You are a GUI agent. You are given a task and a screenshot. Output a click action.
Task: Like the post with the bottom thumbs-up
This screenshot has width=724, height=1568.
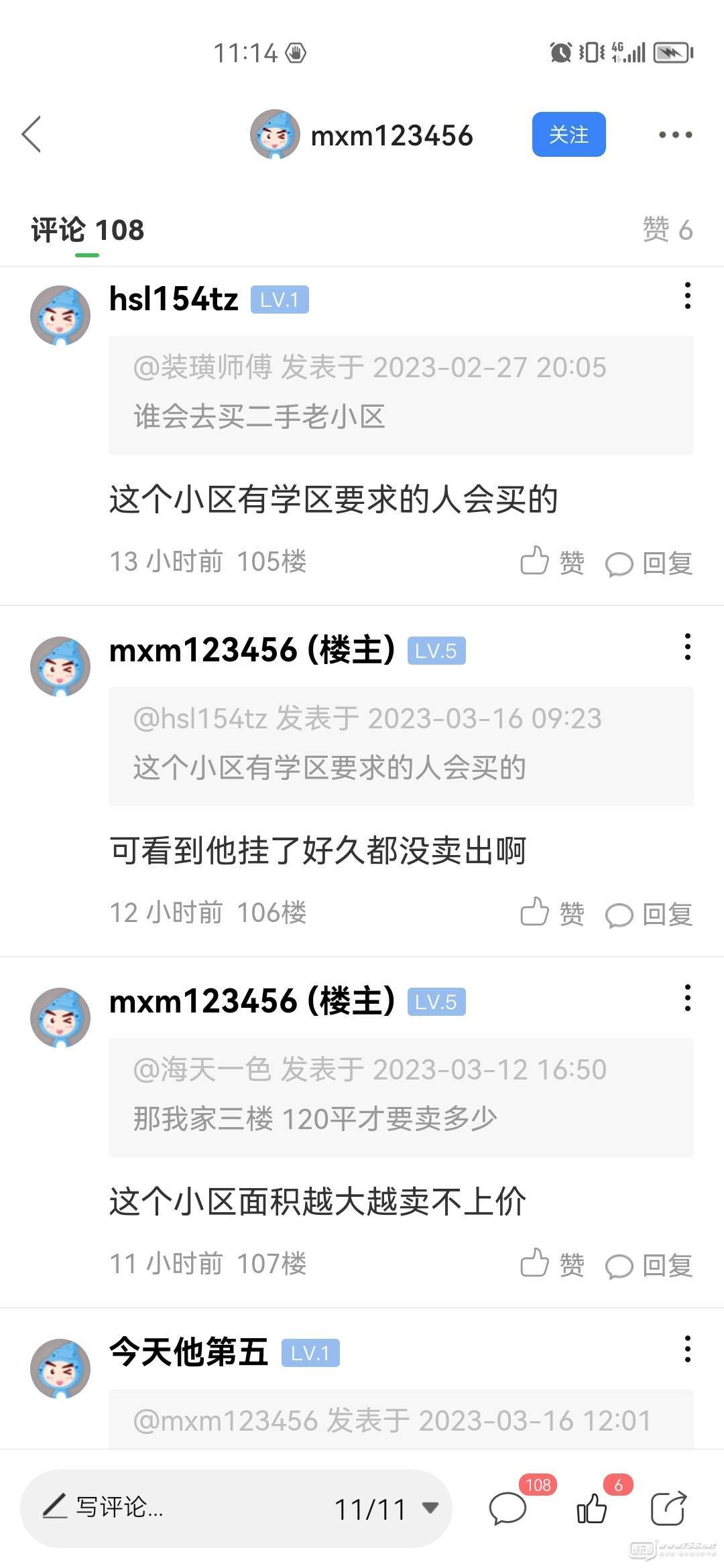[591, 1509]
